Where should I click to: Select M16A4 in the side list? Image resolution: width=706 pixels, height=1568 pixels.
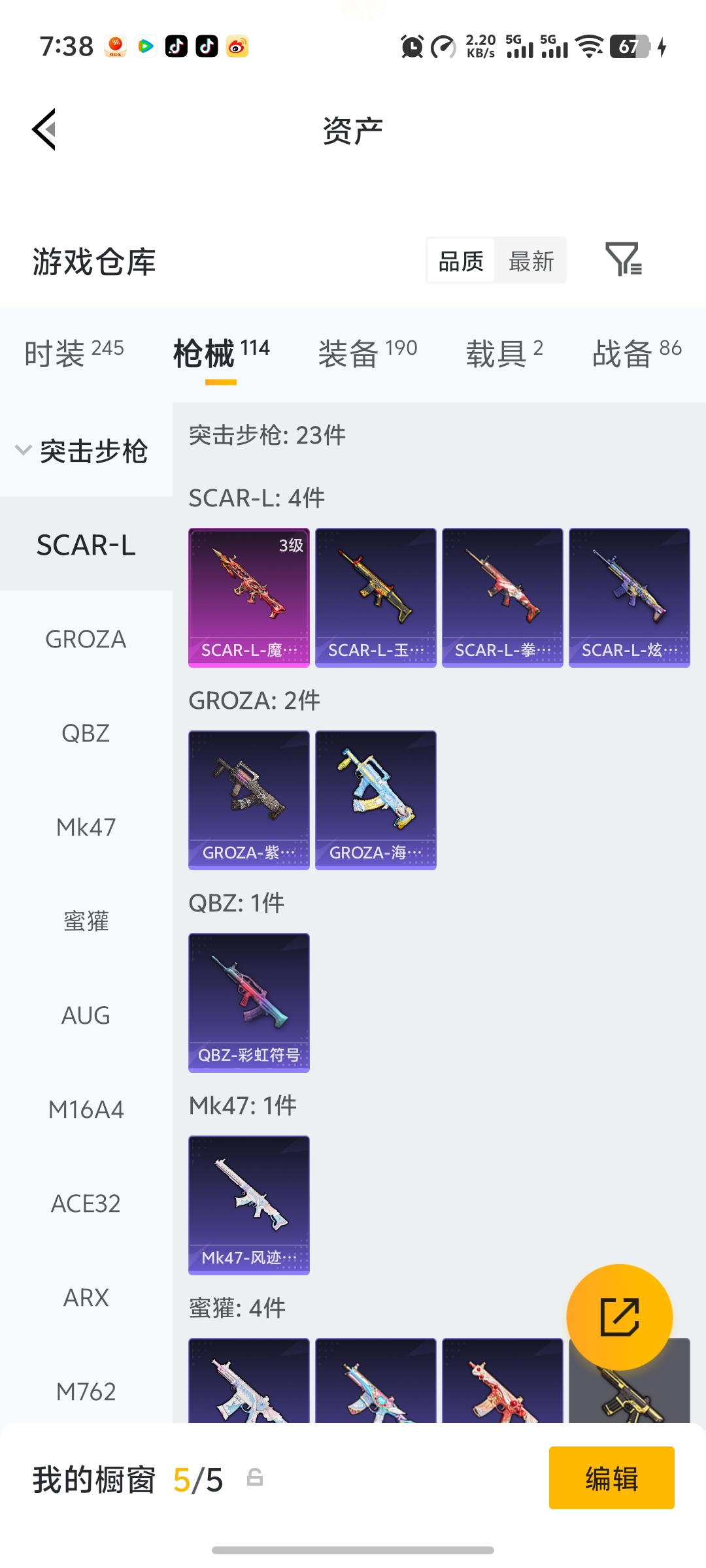pyautogui.click(x=86, y=1109)
